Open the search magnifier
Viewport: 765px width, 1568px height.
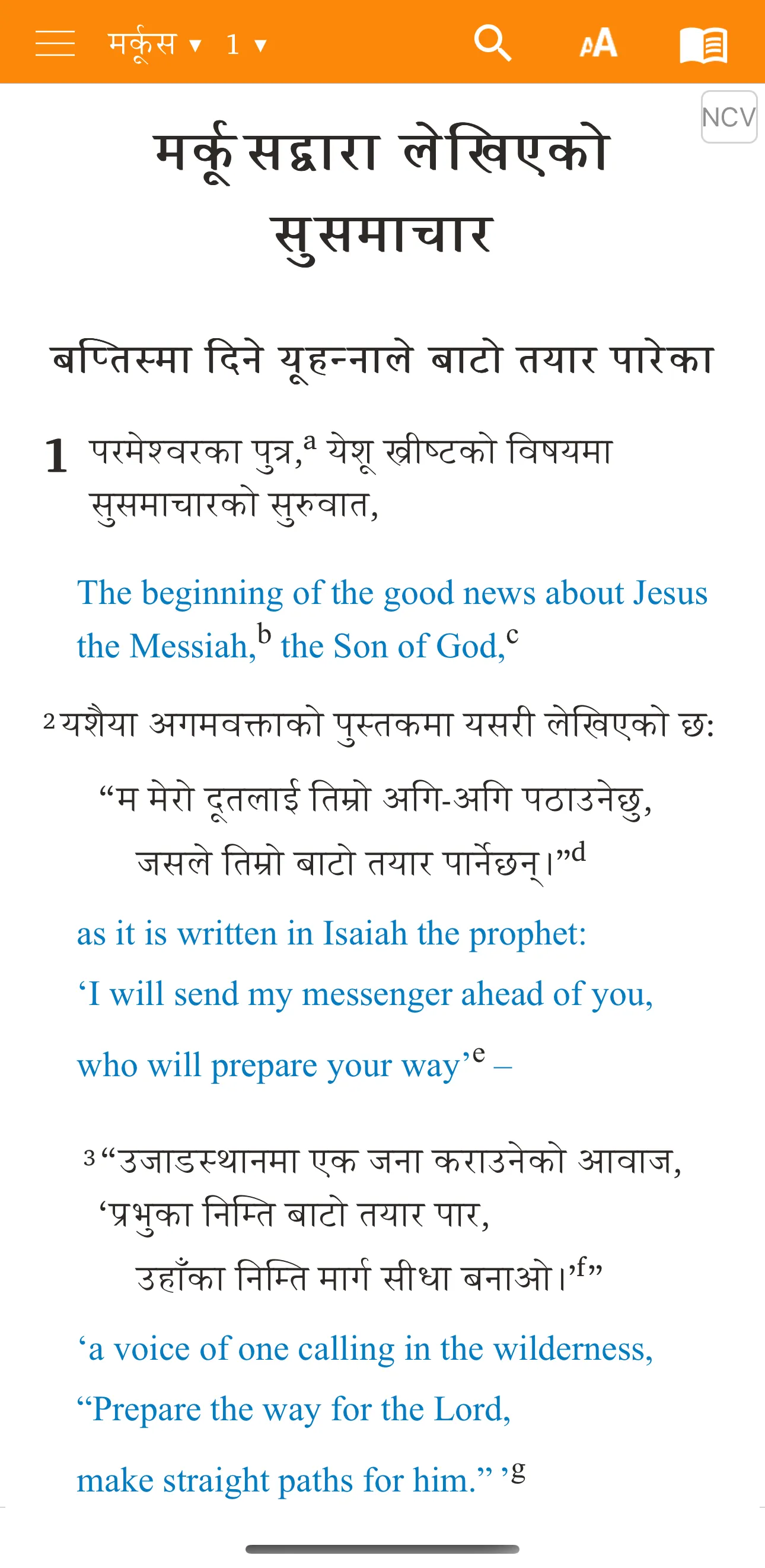tap(492, 43)
